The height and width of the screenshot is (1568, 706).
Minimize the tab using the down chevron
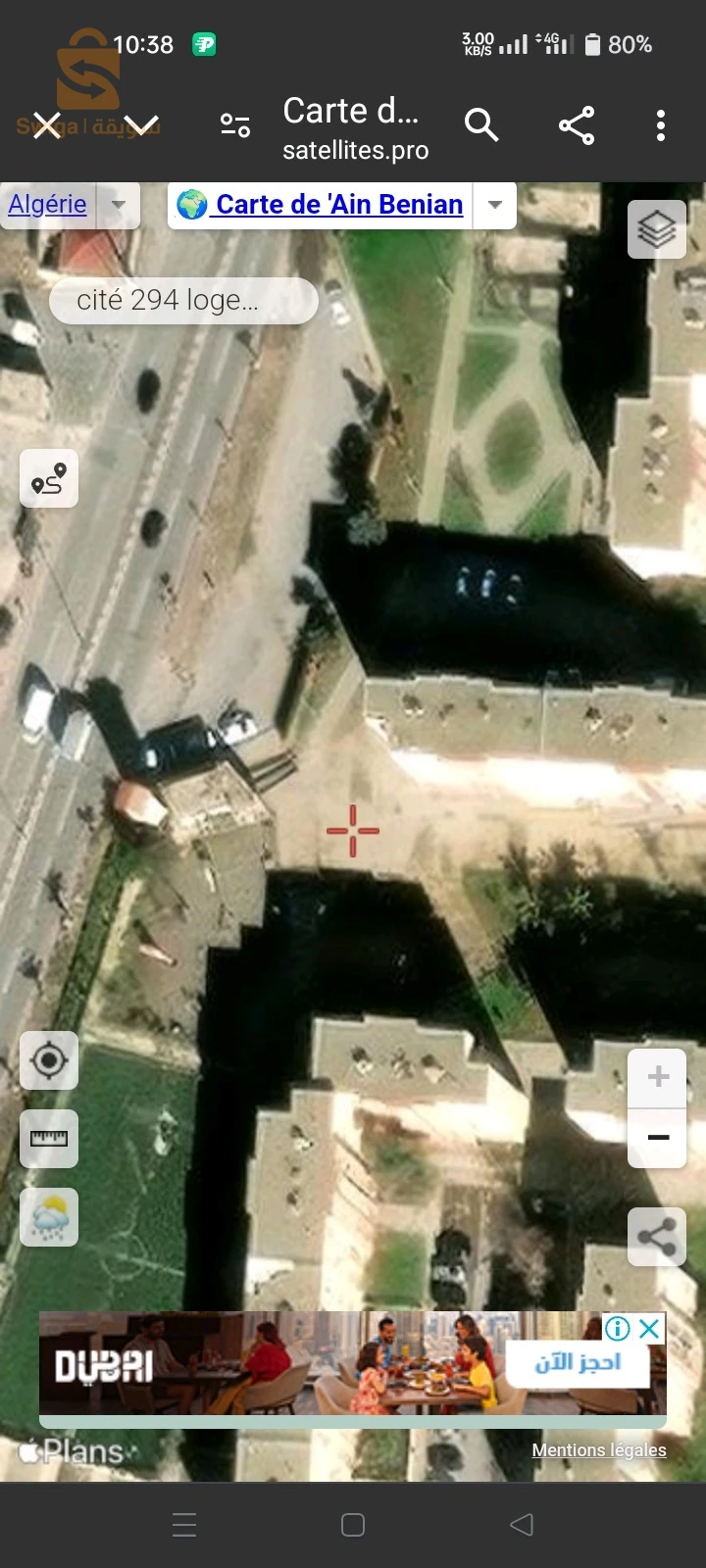[141, 125]
